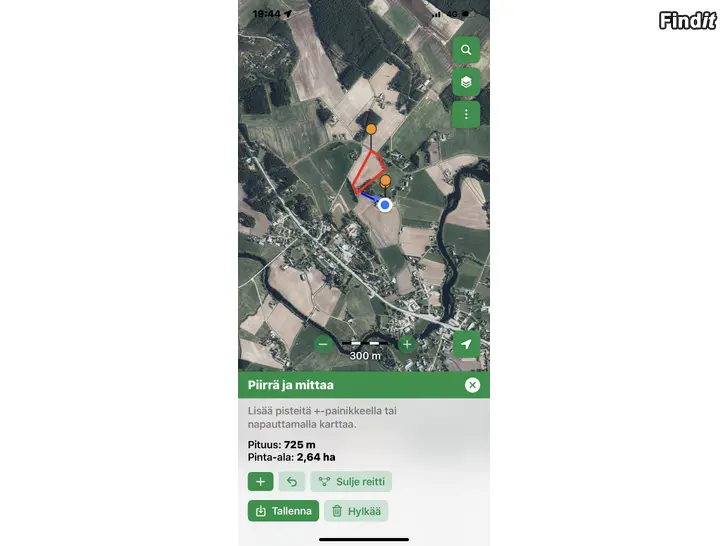Open the three-dot overflow menu

coord(466,114)
